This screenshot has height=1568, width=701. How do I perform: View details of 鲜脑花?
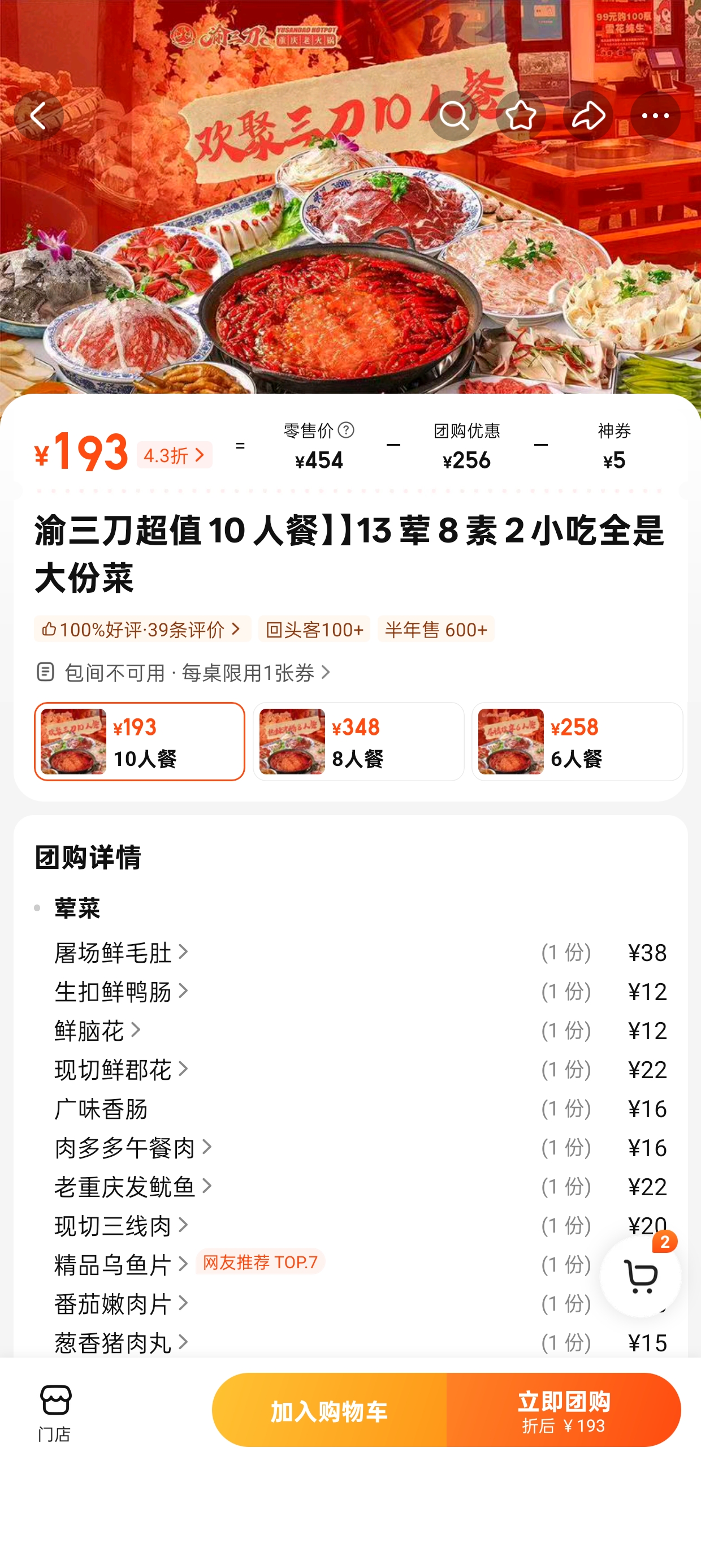tap(97, 1030)
